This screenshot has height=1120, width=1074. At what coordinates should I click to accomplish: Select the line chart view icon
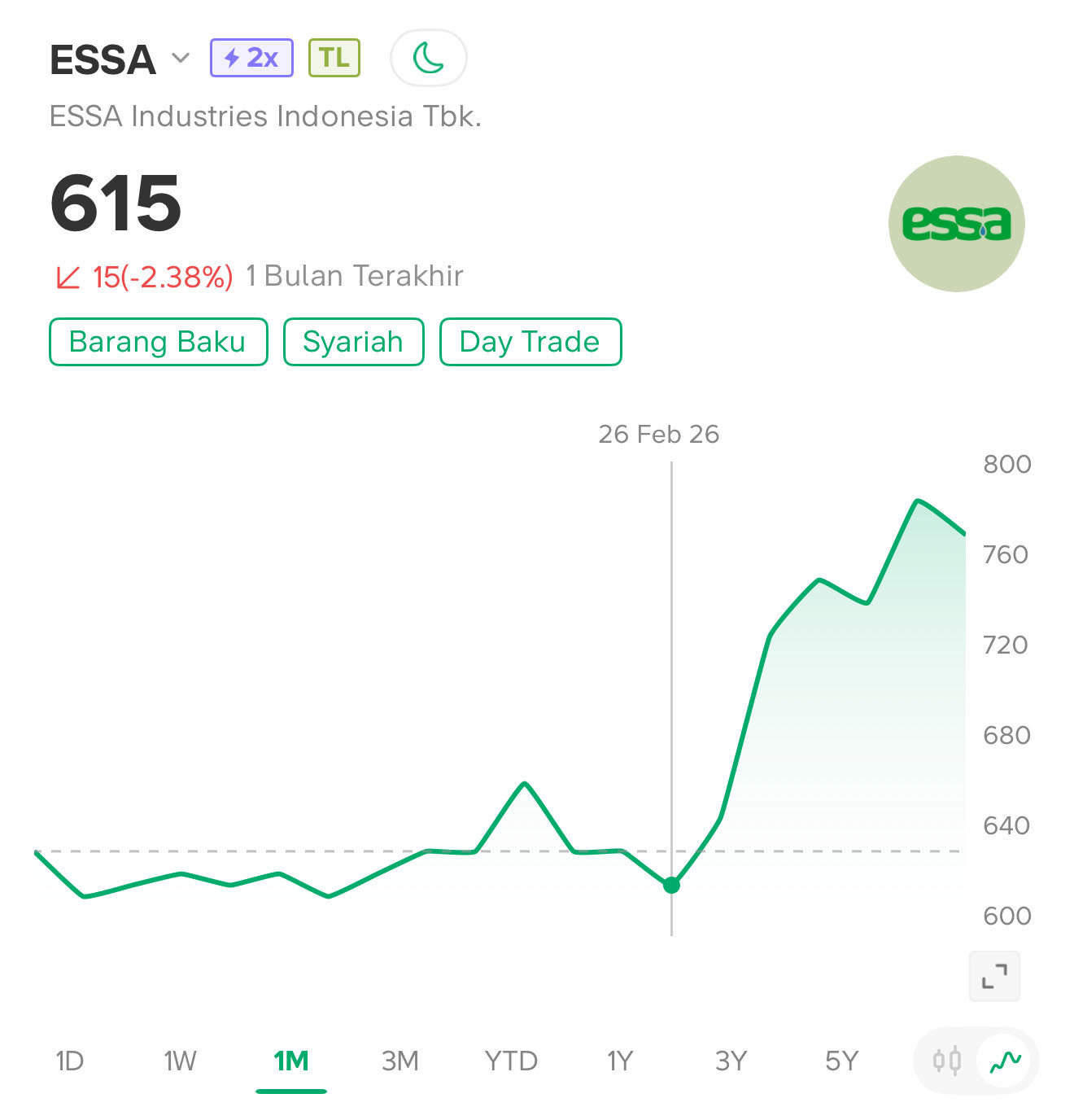click(x=1002, y=1061)
